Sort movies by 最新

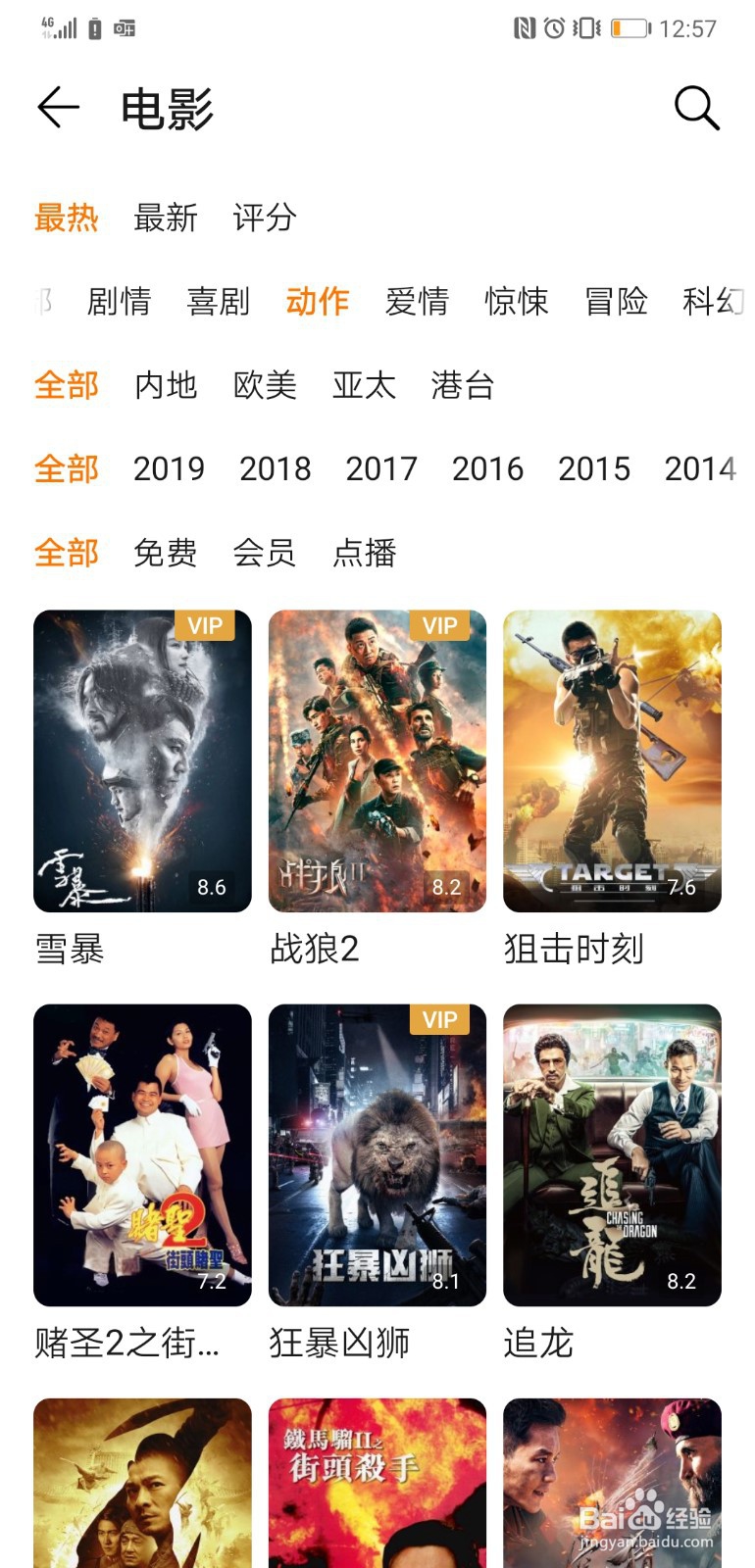(166, 218)
